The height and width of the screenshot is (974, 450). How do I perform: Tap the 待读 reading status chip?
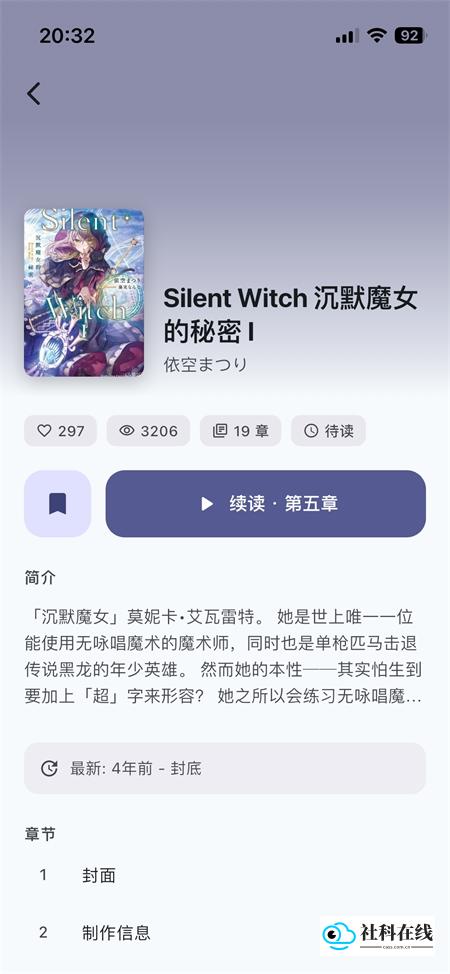pos(328,430)
